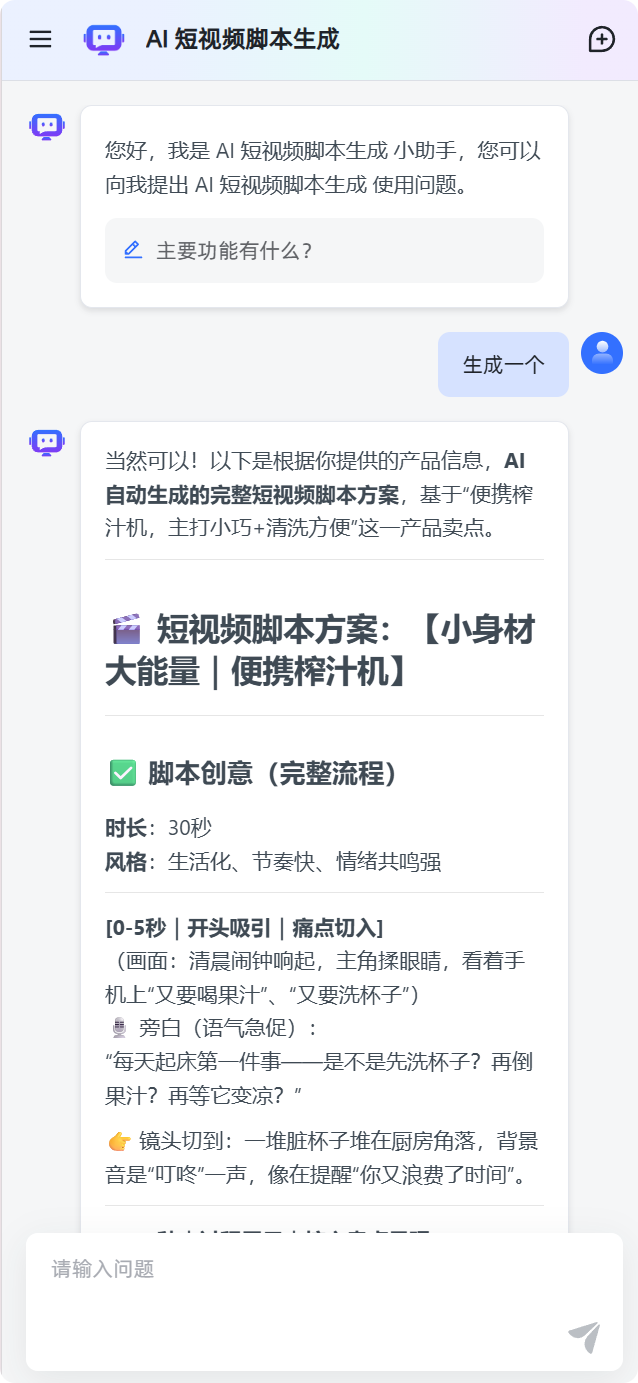Focus the 请输入问题 input field
638x1383 pixels.
(300, 1285)
